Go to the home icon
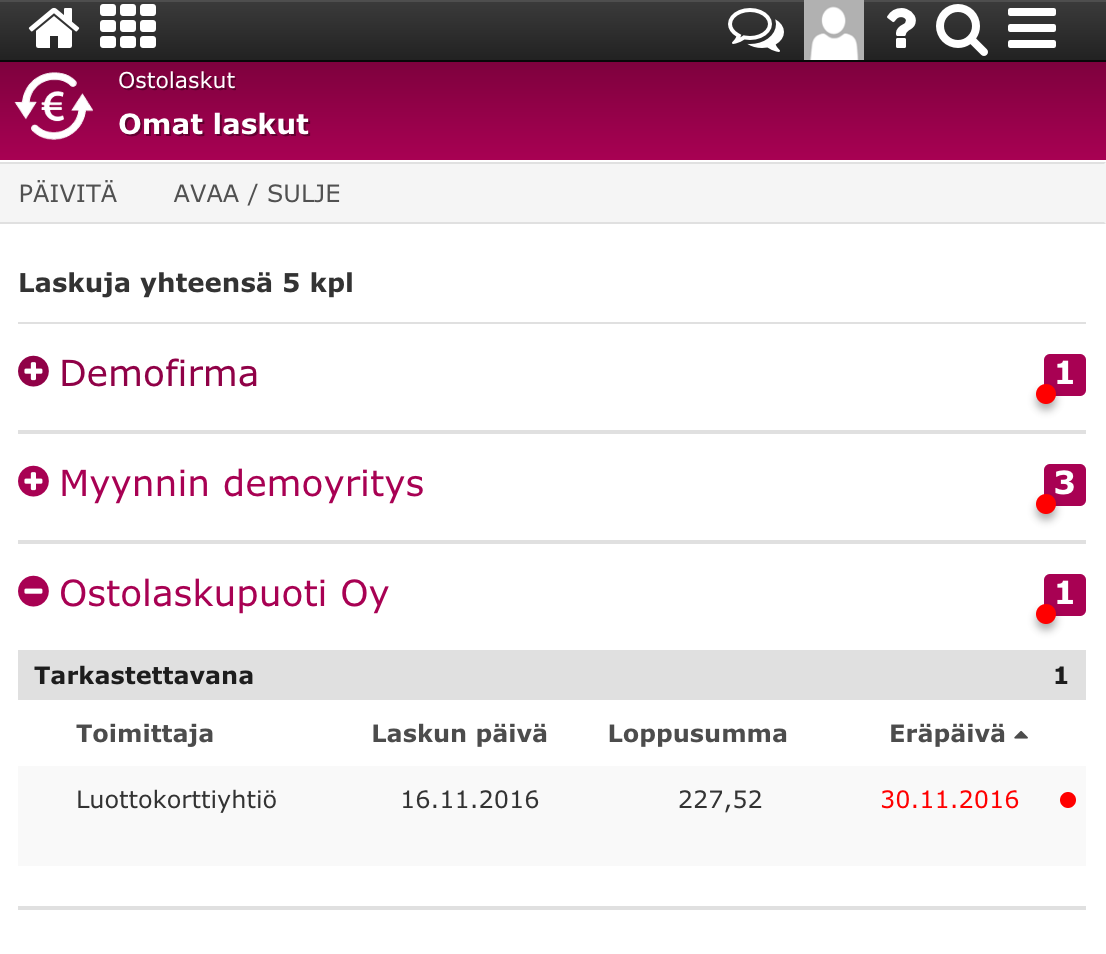Image resolution: width=1106 pixels, height=954 pixels. tap(55, 29)
